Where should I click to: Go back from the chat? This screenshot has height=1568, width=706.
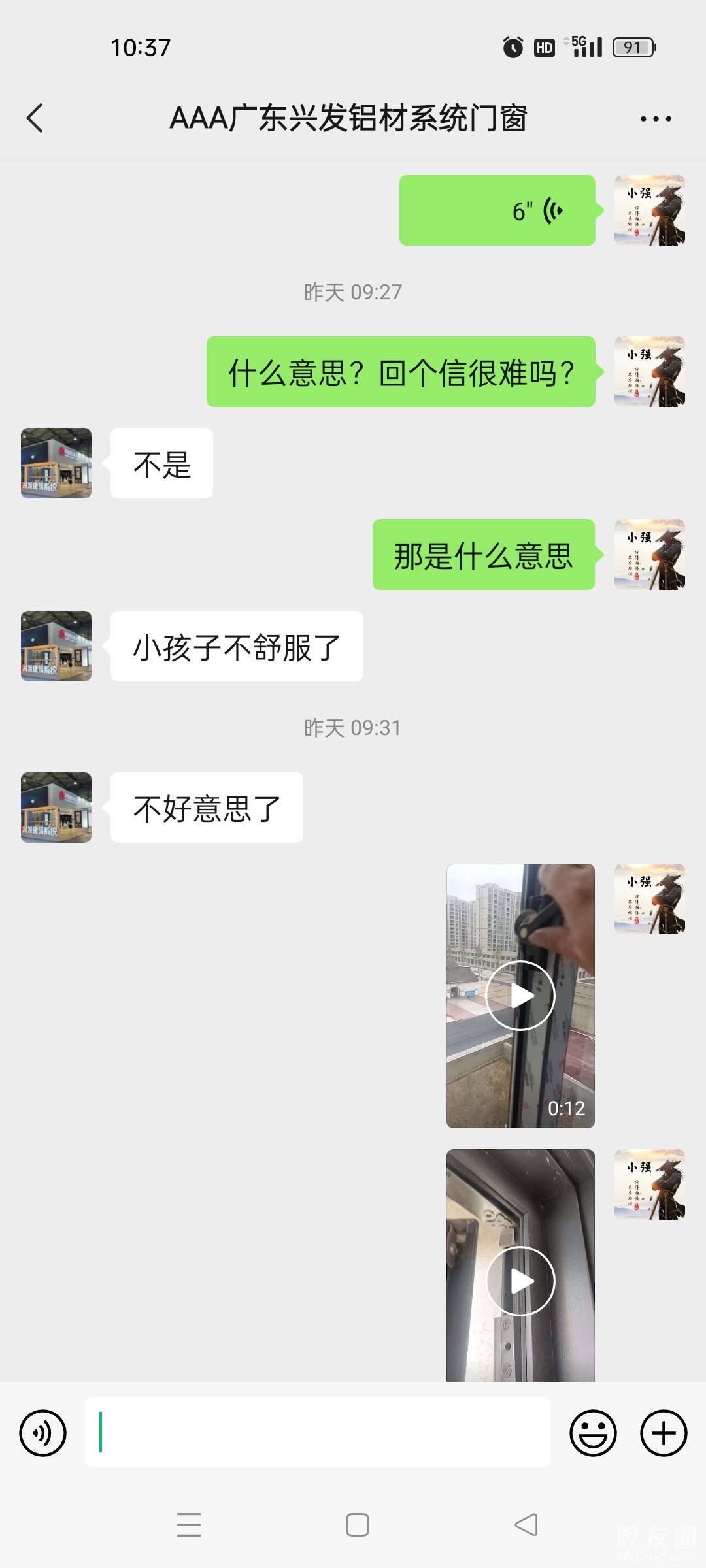(x=35, y=118)
